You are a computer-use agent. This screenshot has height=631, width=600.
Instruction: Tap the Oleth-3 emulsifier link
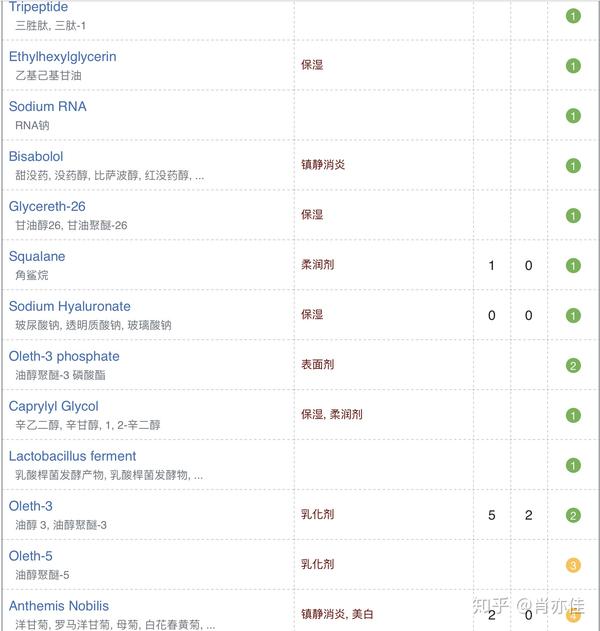point(31,506)
